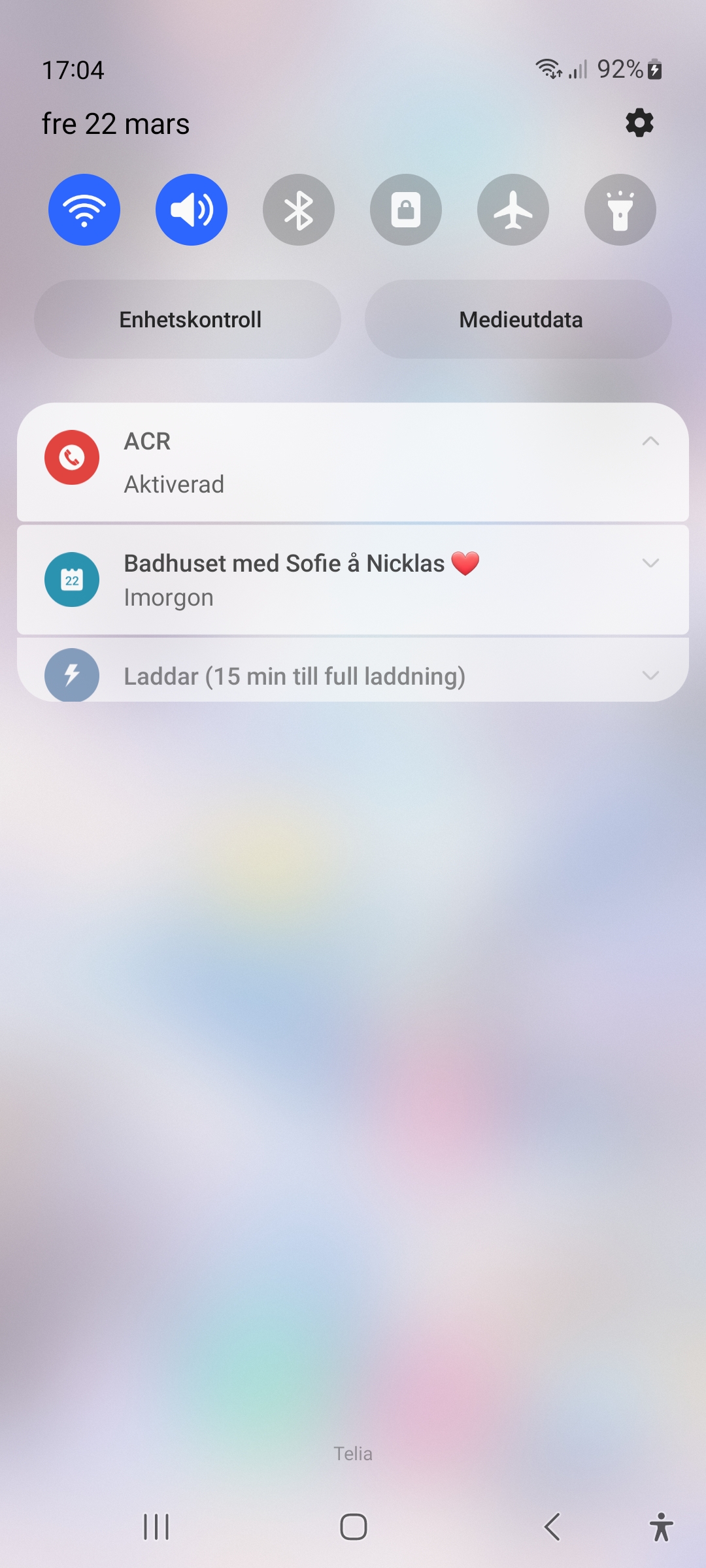Tap the accessibility shortcut button
Viewport: 706px width, 1568px height.
click(x=661, y=1527)
